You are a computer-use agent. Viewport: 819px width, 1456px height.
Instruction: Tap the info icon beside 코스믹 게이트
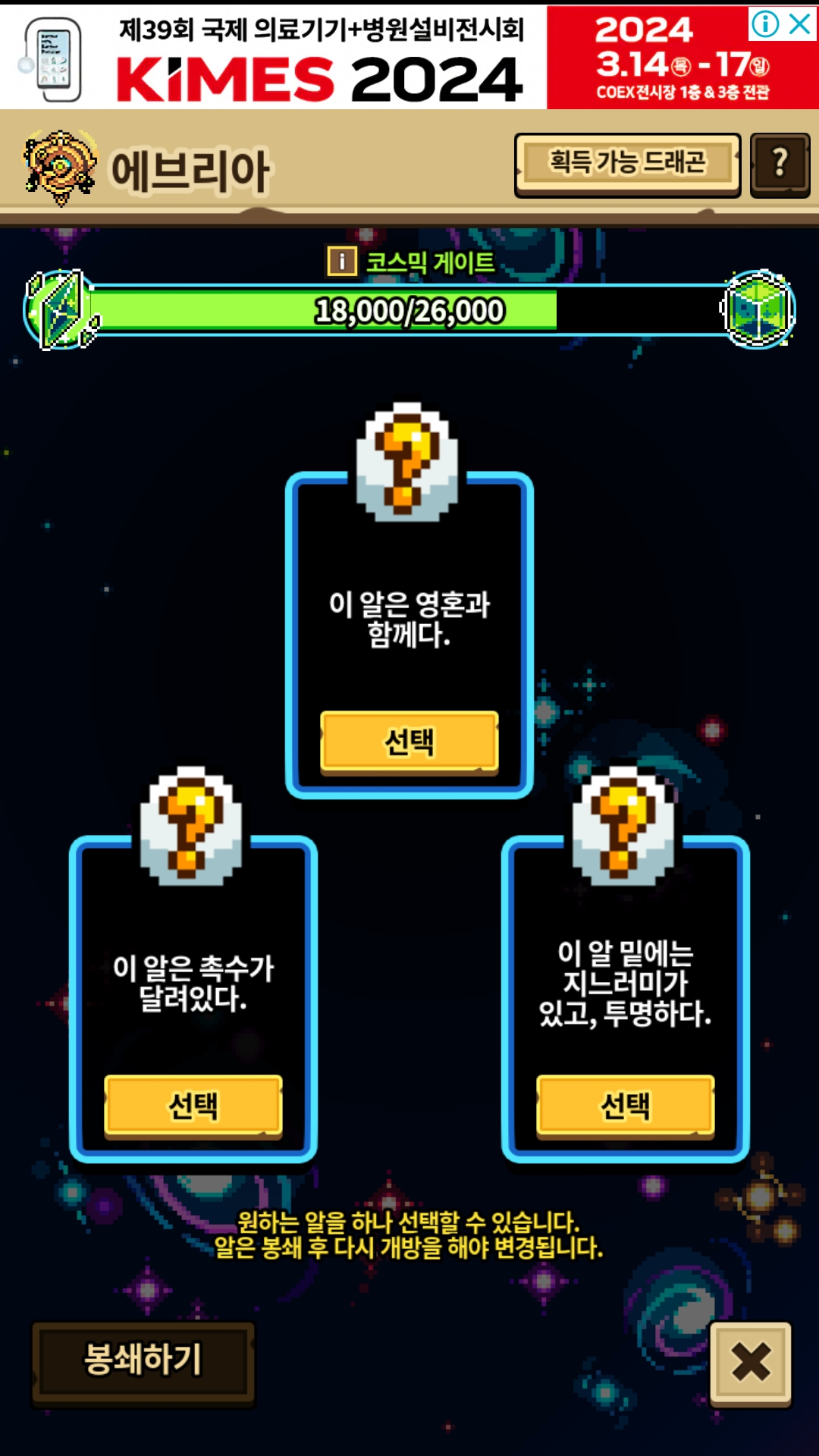pyautogui.click(x=342, y=262)
